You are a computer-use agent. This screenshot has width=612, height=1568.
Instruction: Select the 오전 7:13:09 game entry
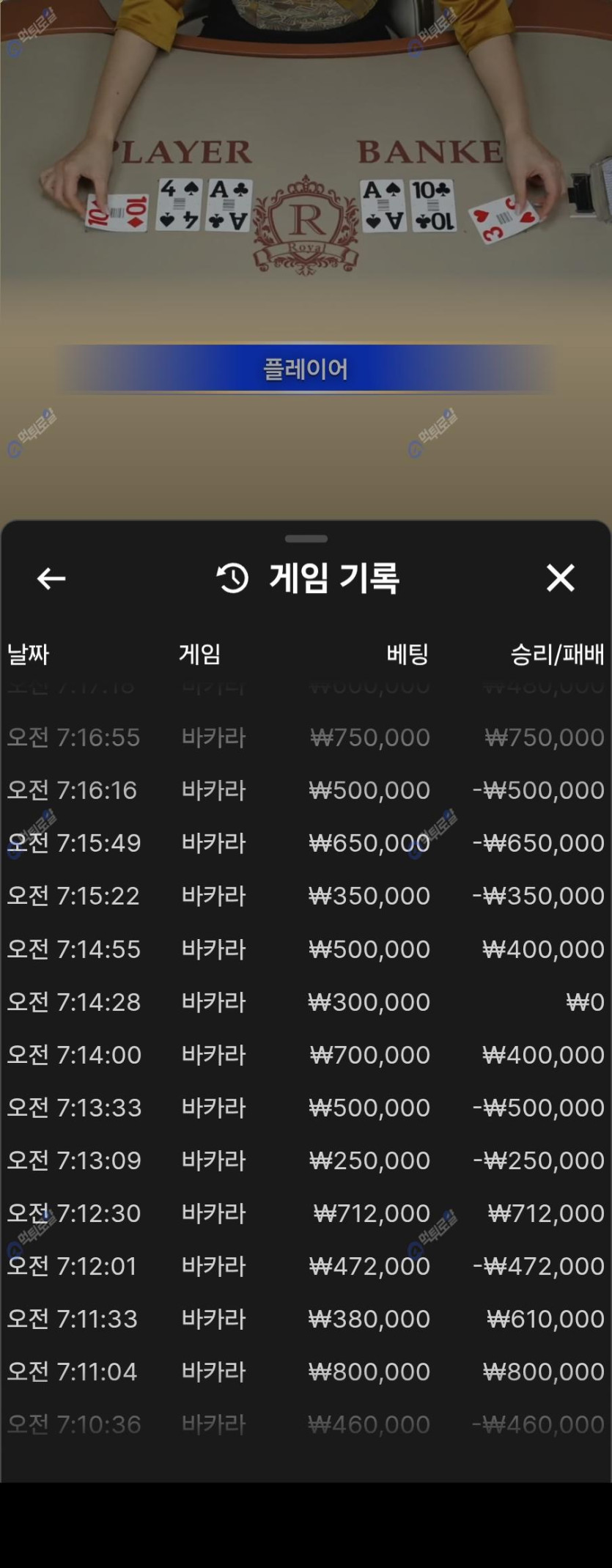306,1160
